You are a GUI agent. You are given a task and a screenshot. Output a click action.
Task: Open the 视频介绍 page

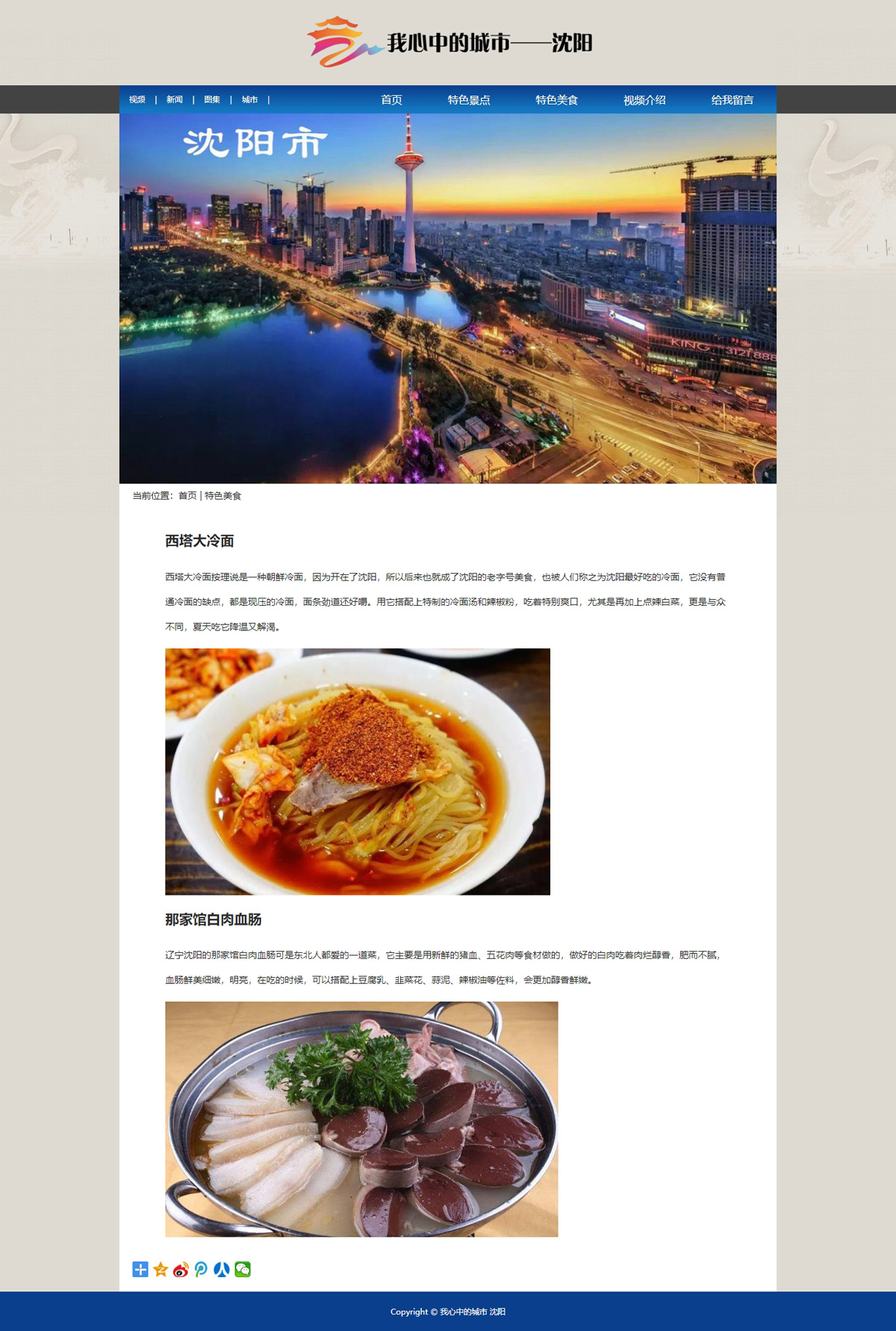644,100
